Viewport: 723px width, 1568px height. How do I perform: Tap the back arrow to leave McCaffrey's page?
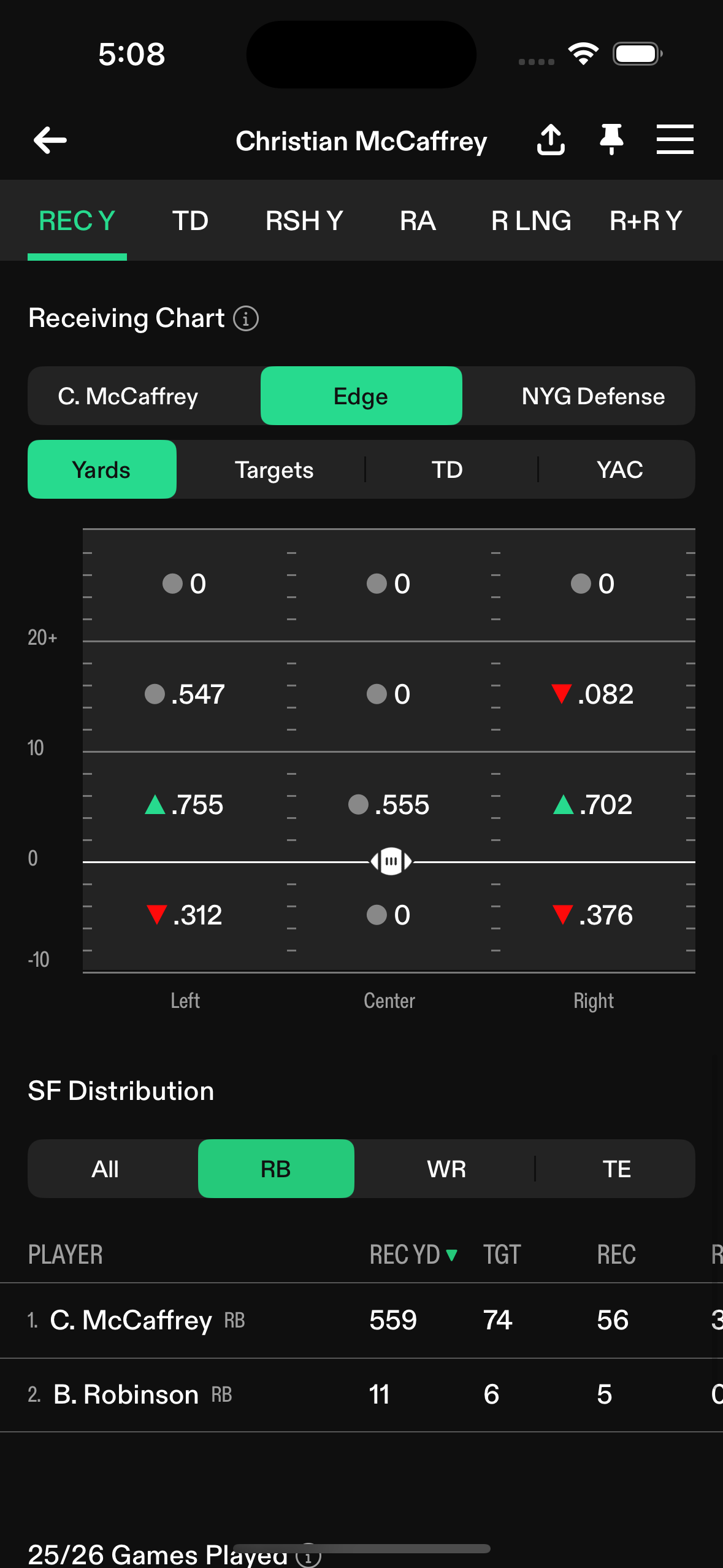[x=50, y=140]
